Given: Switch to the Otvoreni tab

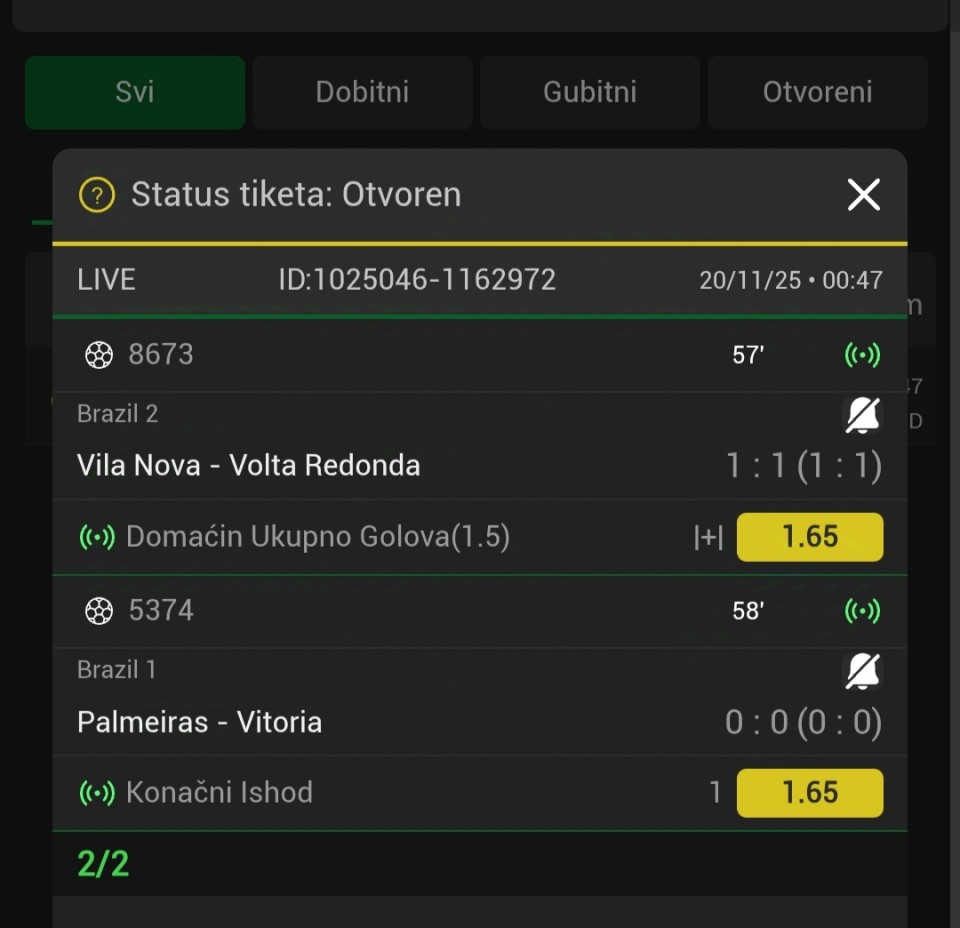Looking at the screenshot, I should [817, 93].
